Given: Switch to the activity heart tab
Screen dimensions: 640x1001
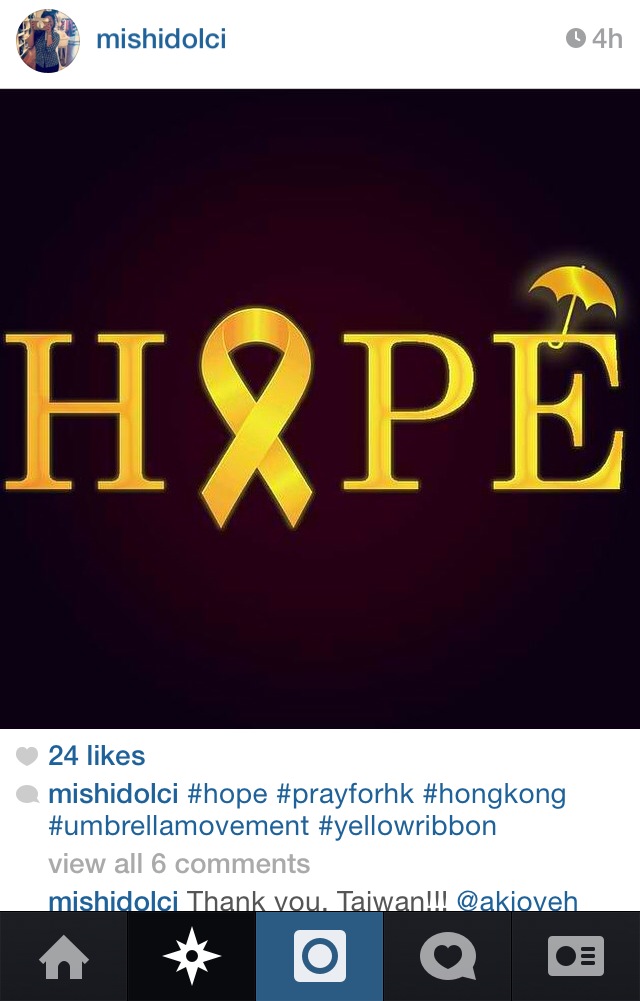Looking at the screenshot, I should click(447, 957).
